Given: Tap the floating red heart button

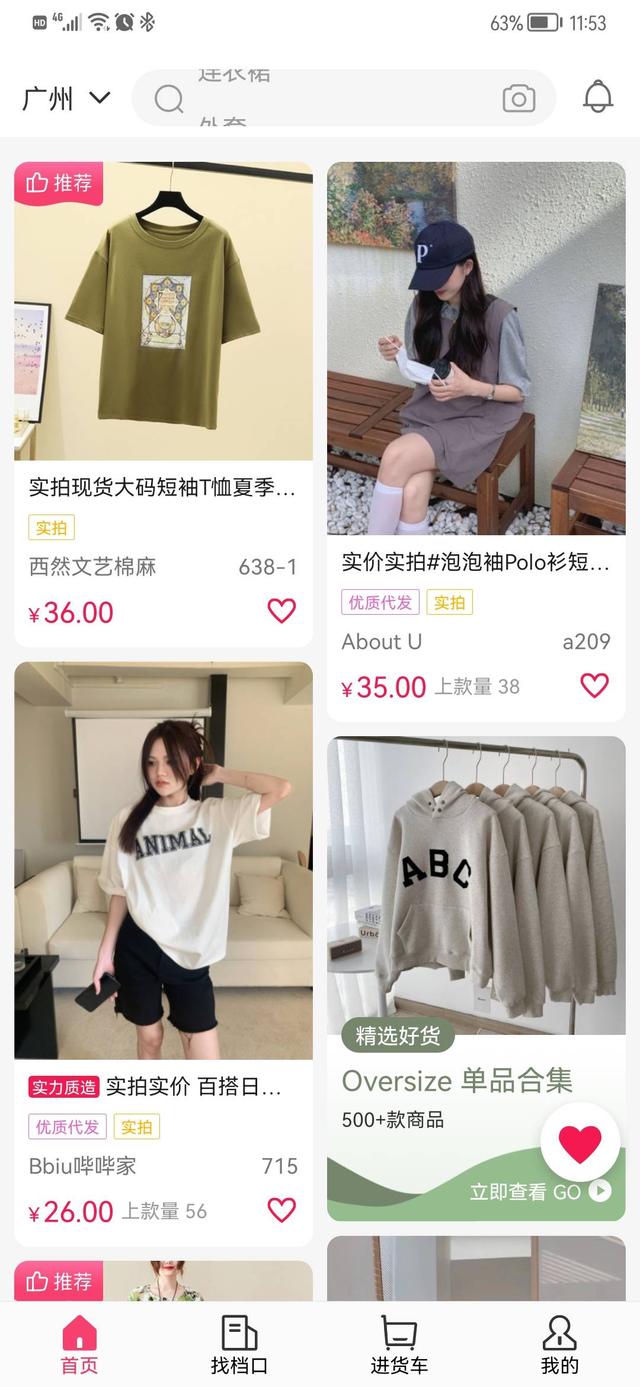Looking at the screenshot, I should point(581,1143).
